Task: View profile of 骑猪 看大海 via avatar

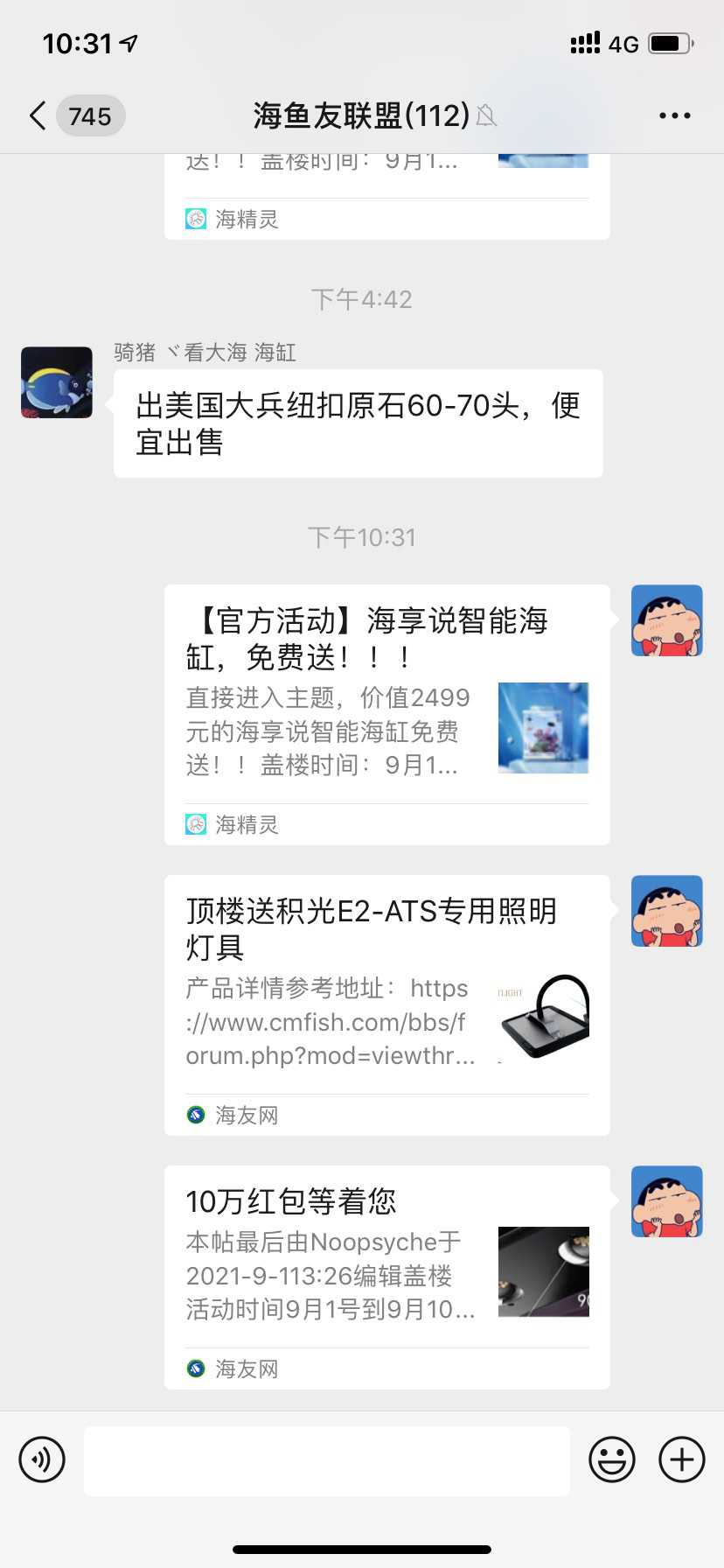Action: [57, 382]
